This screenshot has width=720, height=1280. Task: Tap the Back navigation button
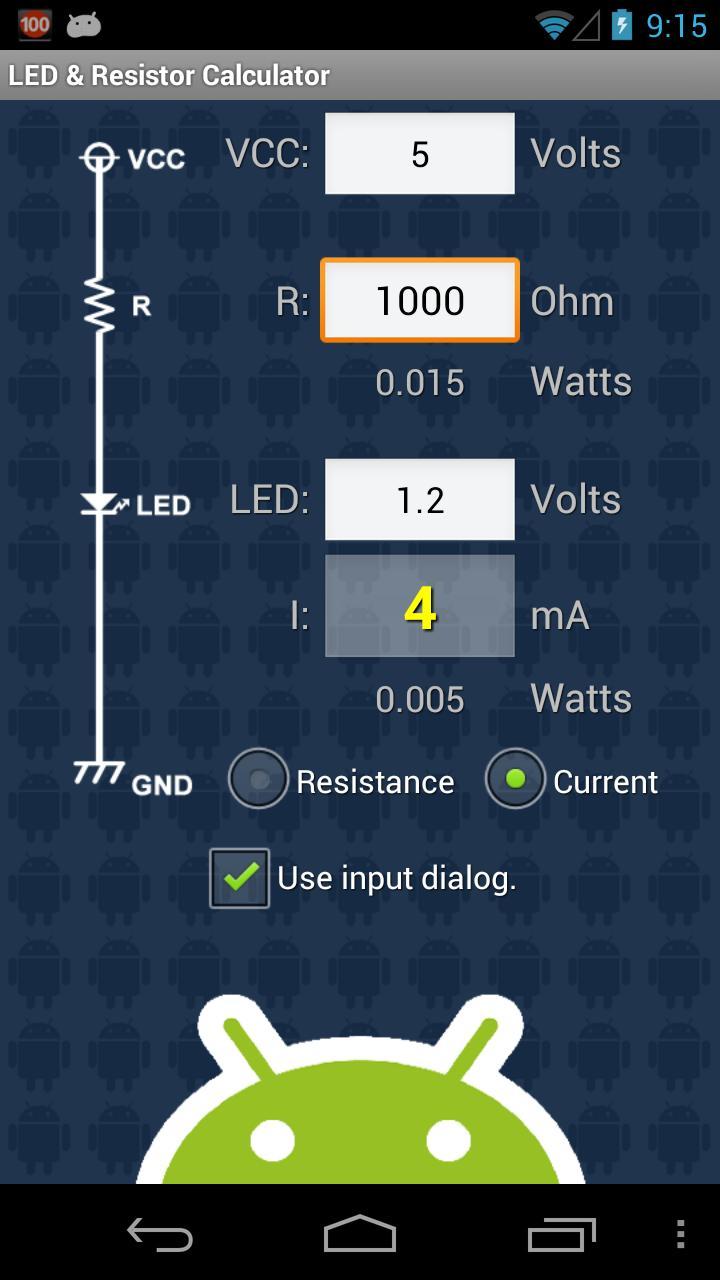point(158,1235)
